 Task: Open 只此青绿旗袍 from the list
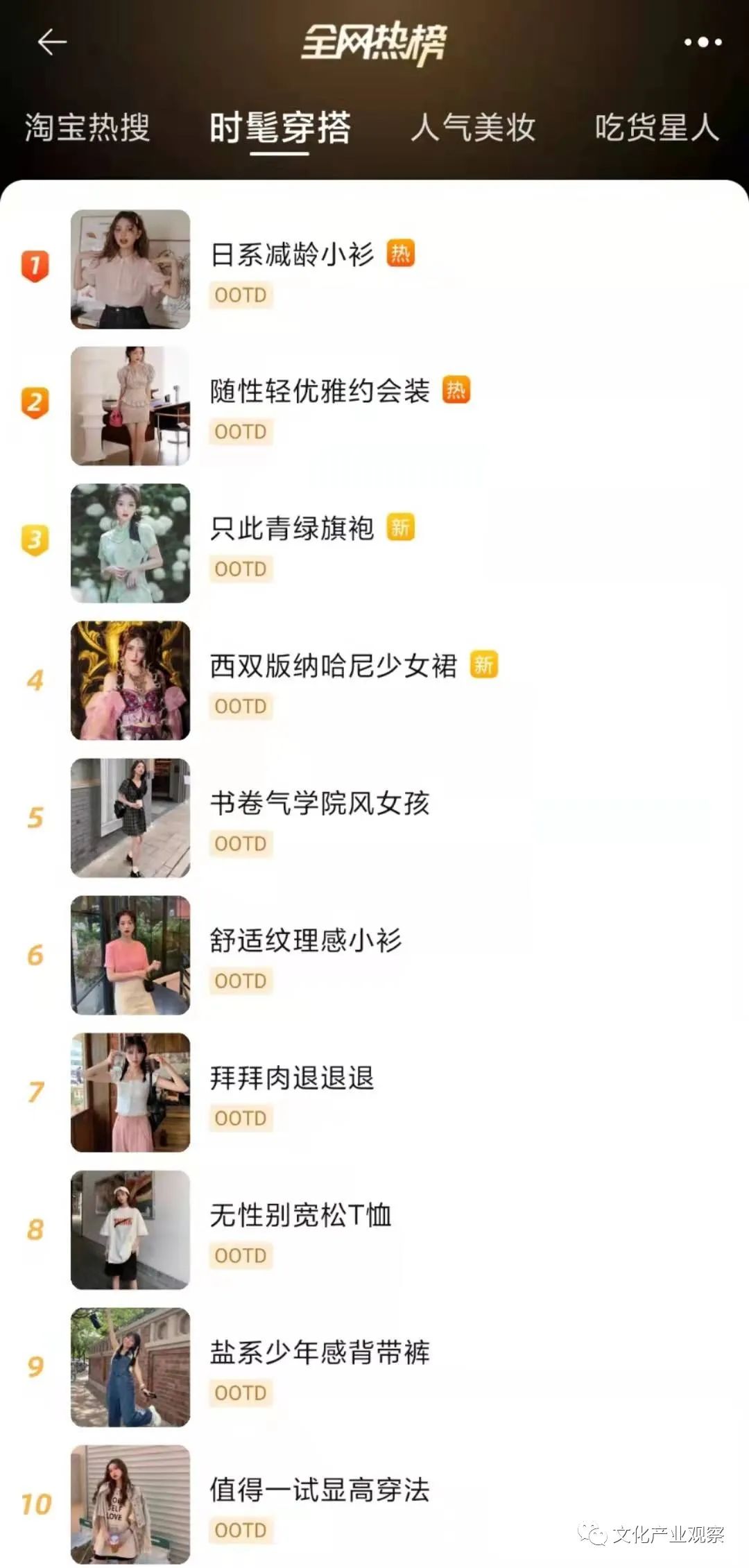(x=292, y=528)
